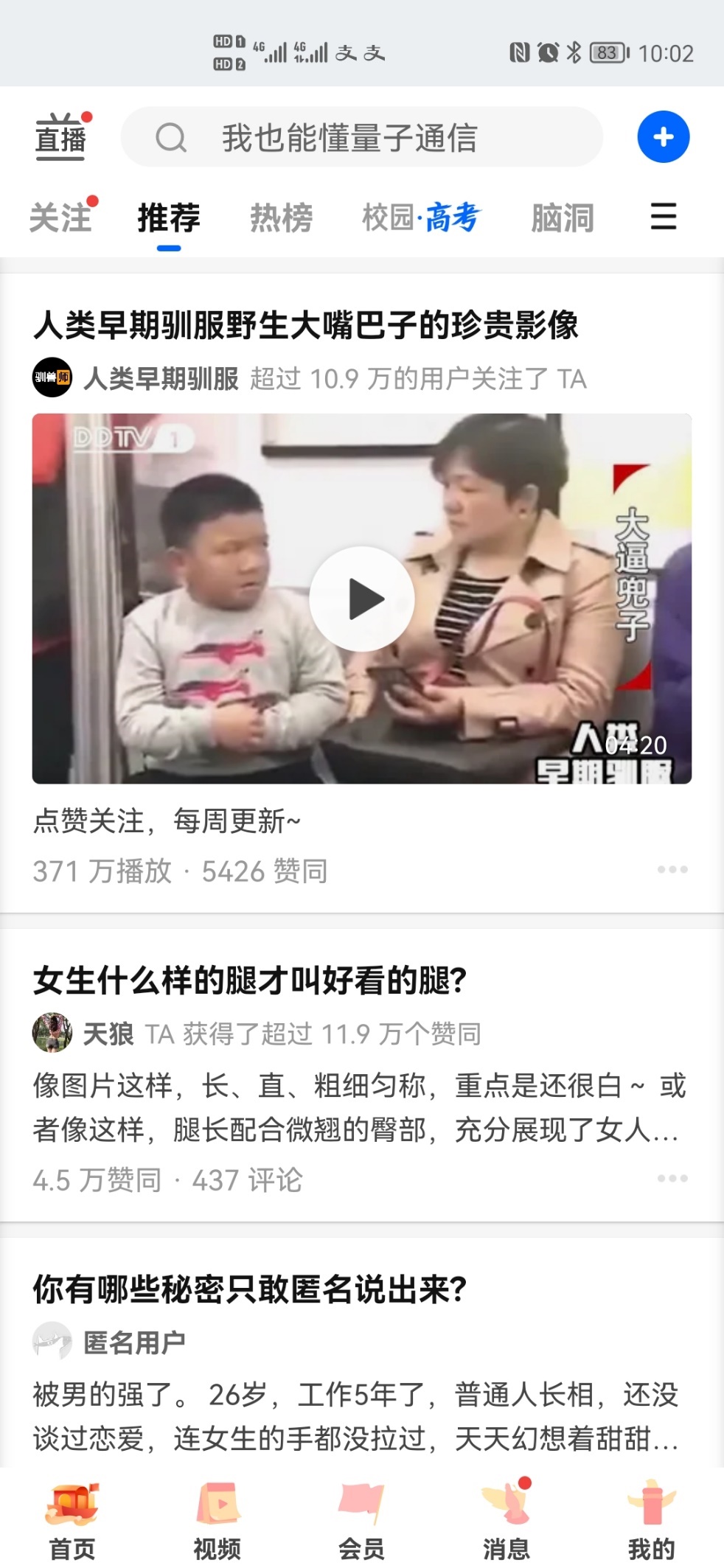Open question 女生什么样的腿才叫好看的腿
Screen dimensions: 724x1568
[250, 980]
